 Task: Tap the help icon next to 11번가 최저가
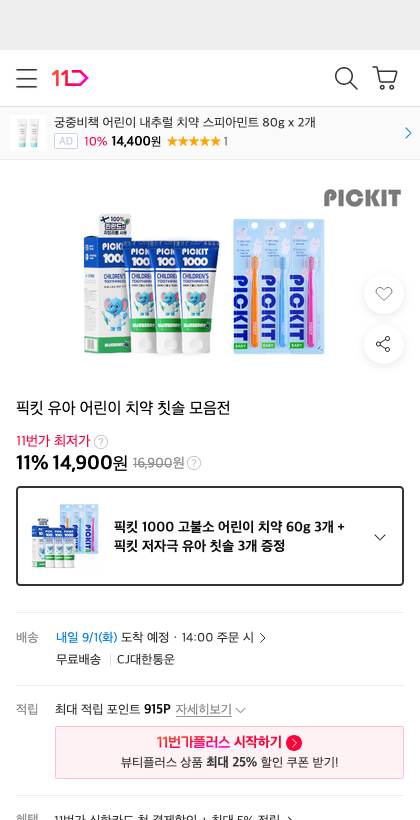[101, 442]
